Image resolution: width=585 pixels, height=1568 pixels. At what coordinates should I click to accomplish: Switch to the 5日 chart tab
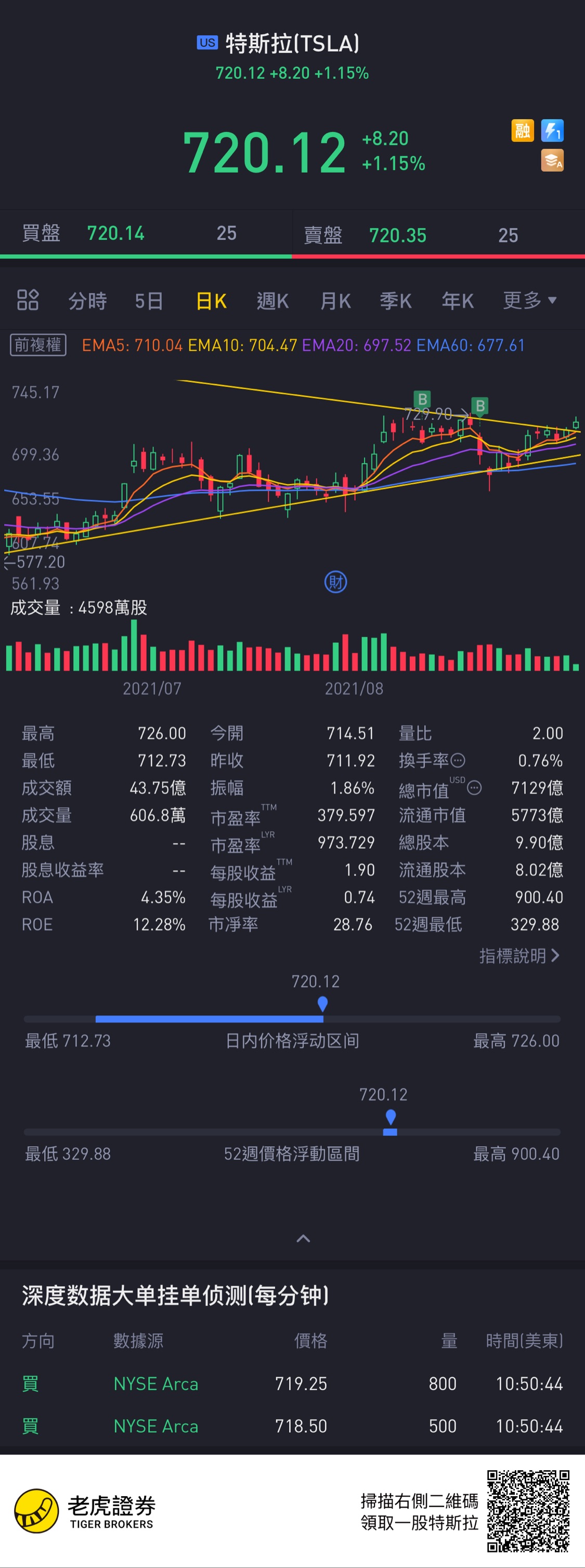click(149, 301)
